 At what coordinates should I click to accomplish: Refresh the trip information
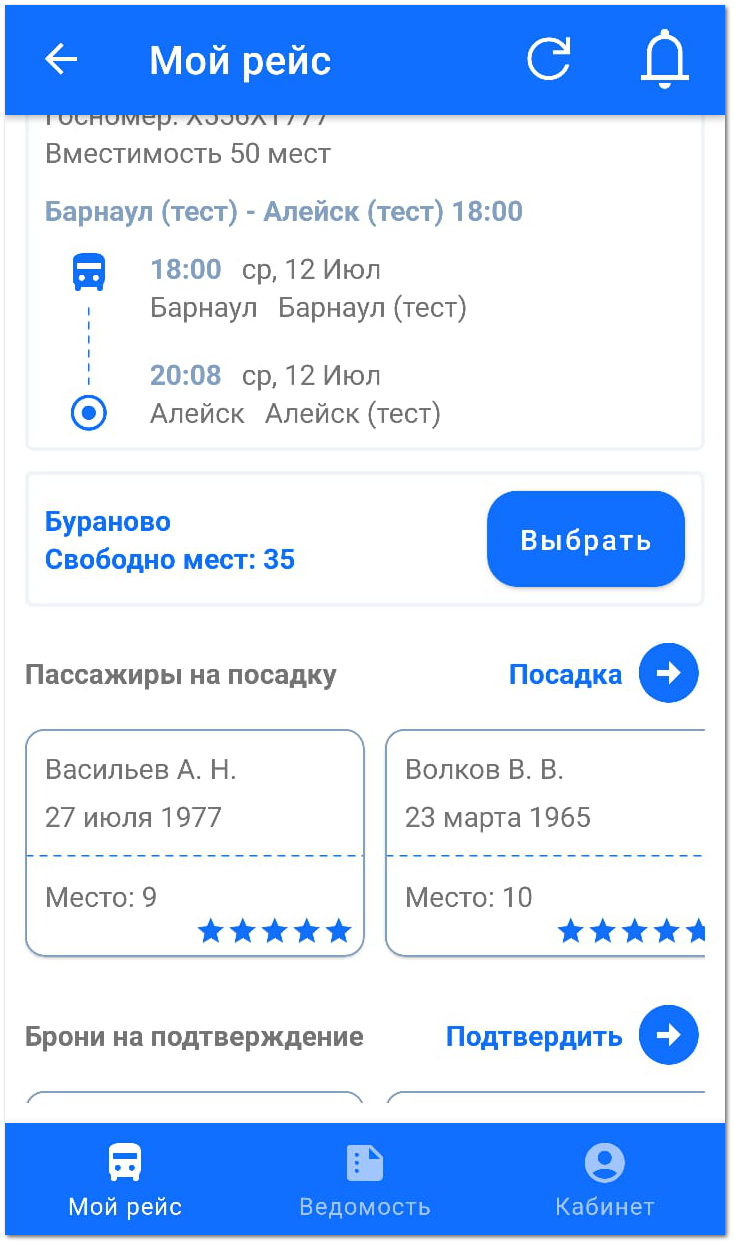[x=549, y=59]
